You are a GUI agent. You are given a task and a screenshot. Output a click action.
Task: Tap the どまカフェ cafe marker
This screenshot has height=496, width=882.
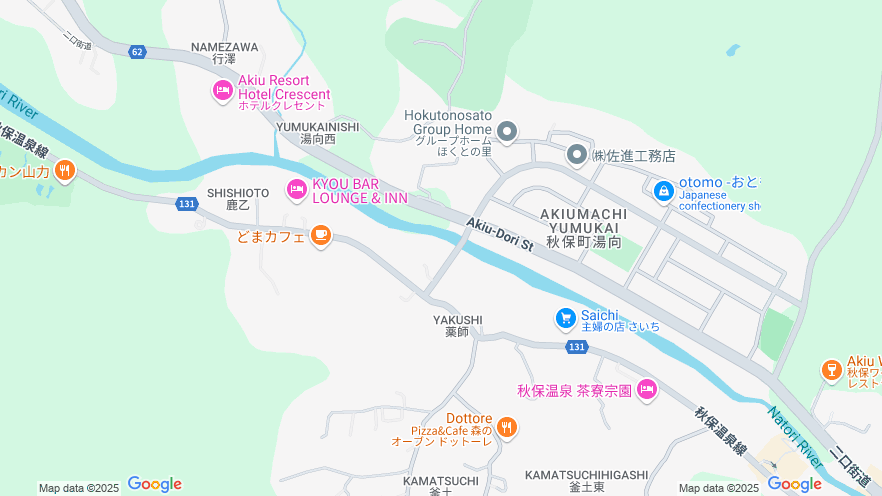tap(320, 236)
